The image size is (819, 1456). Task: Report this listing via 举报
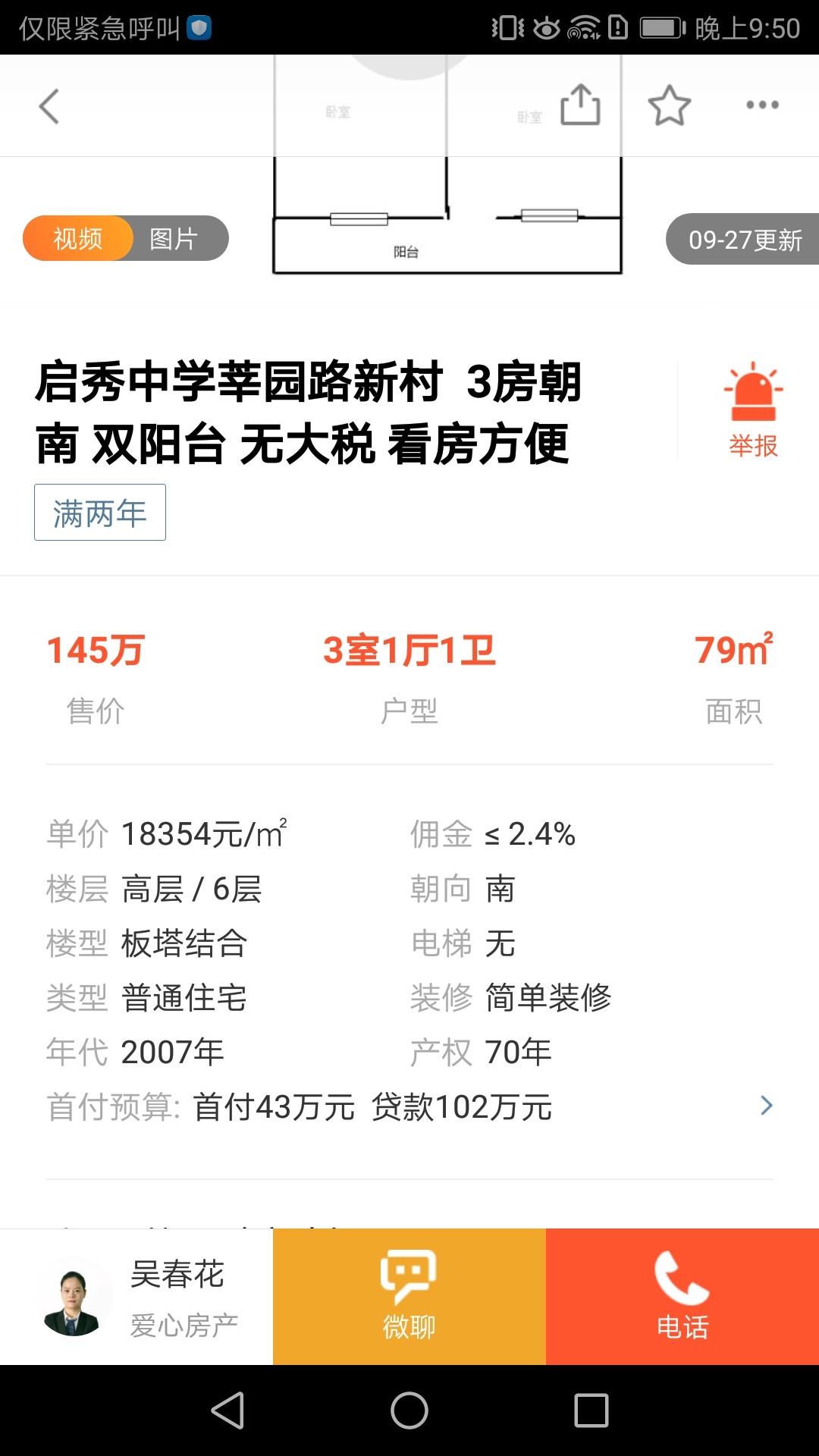click(x=753, y=410)
